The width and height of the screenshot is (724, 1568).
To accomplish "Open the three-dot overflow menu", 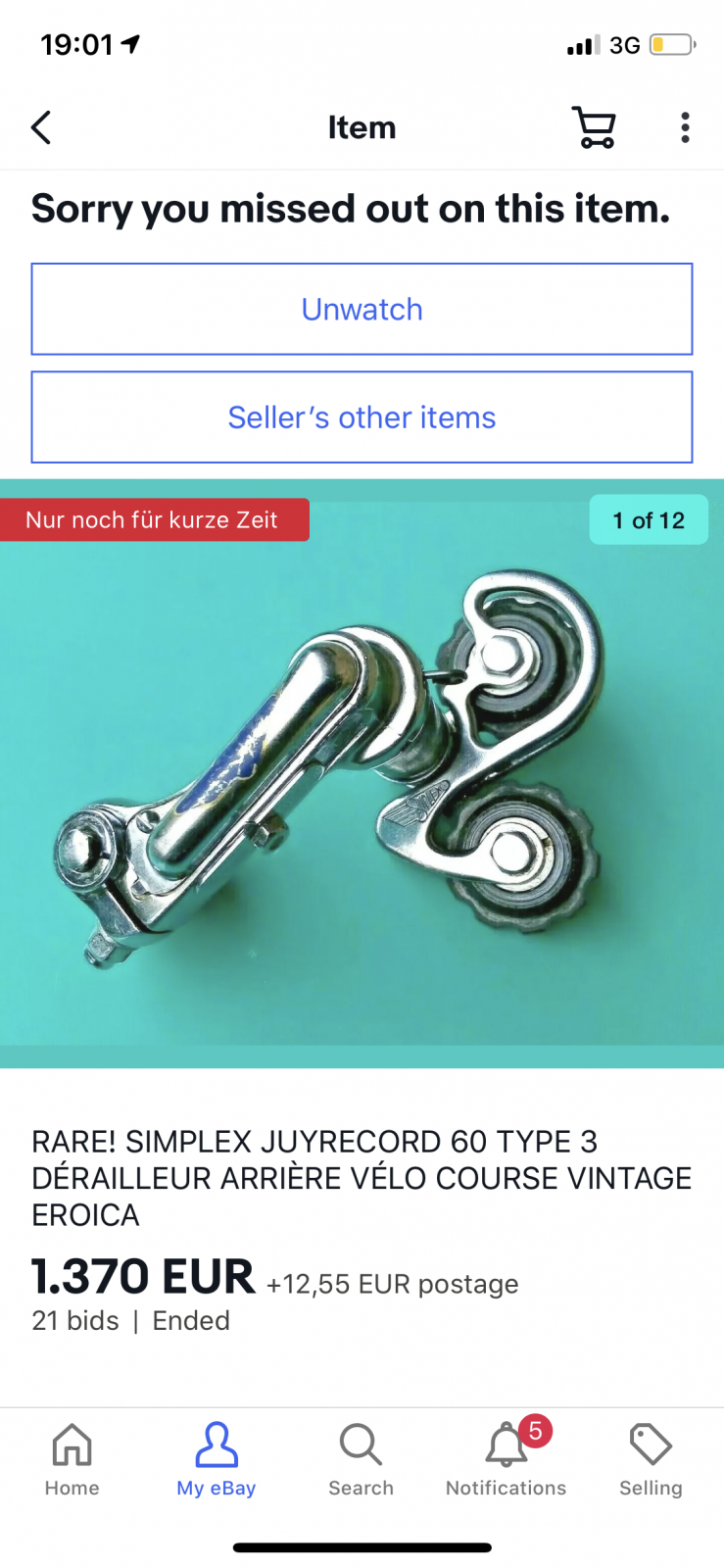I will pyautogui.click(x=685, y=127).
